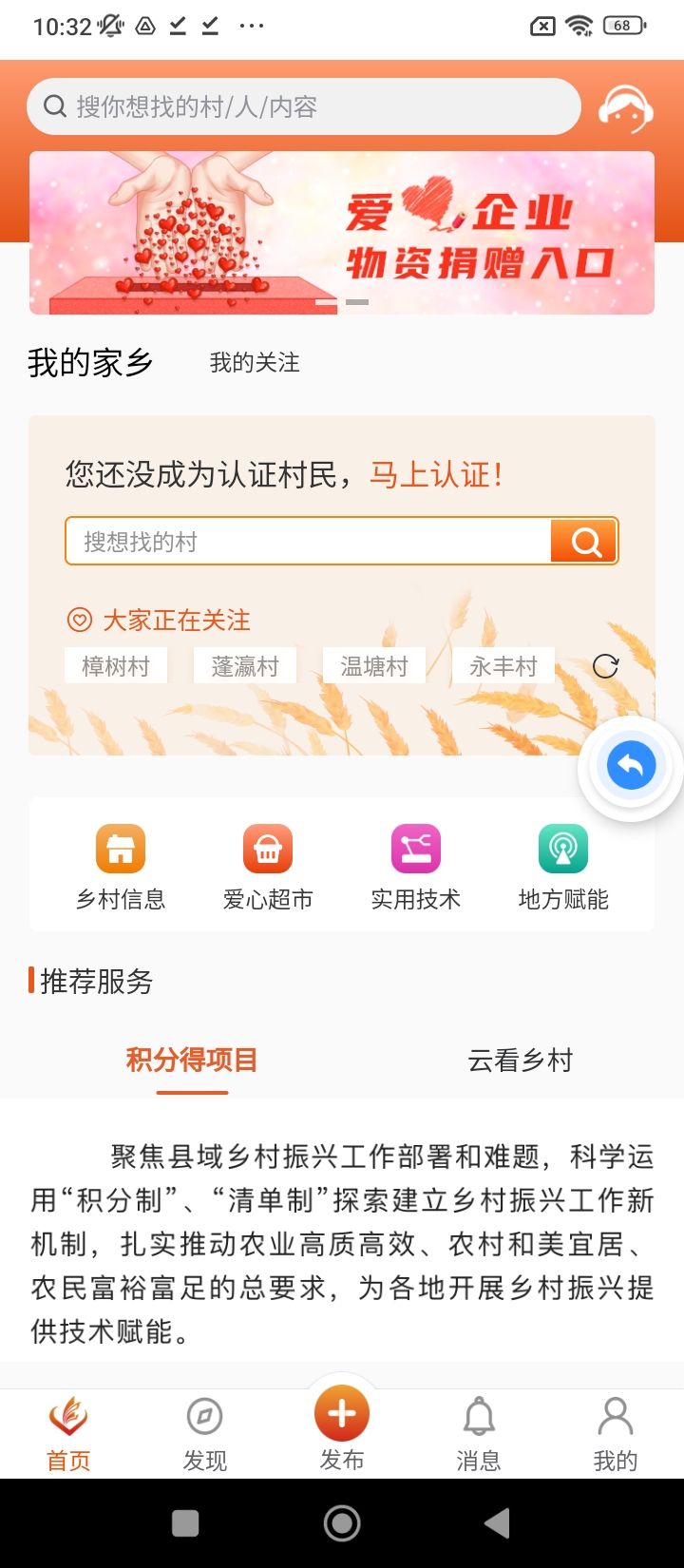Choose the 永丰村 chip
Screen dimensions: 684x1568
tap(503, 667)
